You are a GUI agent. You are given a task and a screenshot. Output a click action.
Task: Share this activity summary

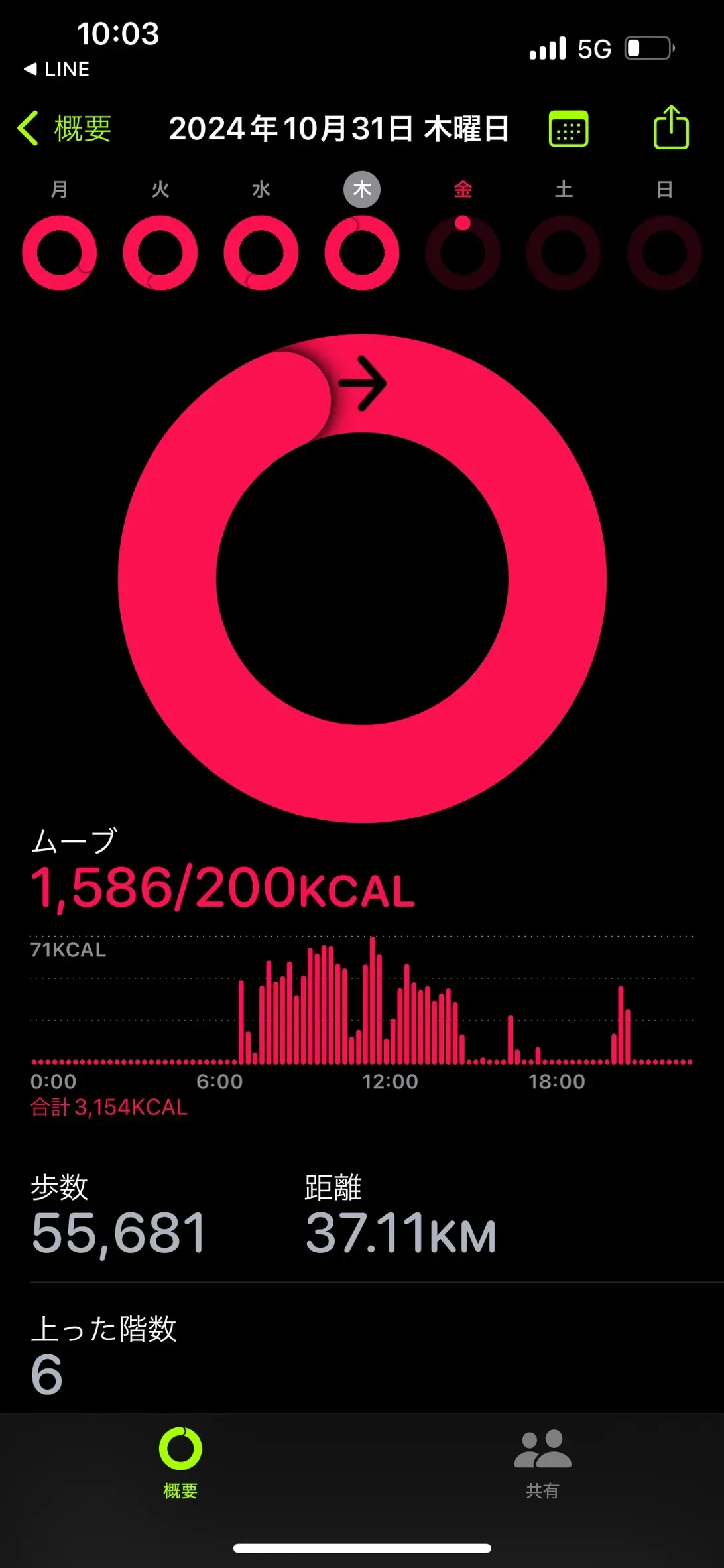pos(671,127)
